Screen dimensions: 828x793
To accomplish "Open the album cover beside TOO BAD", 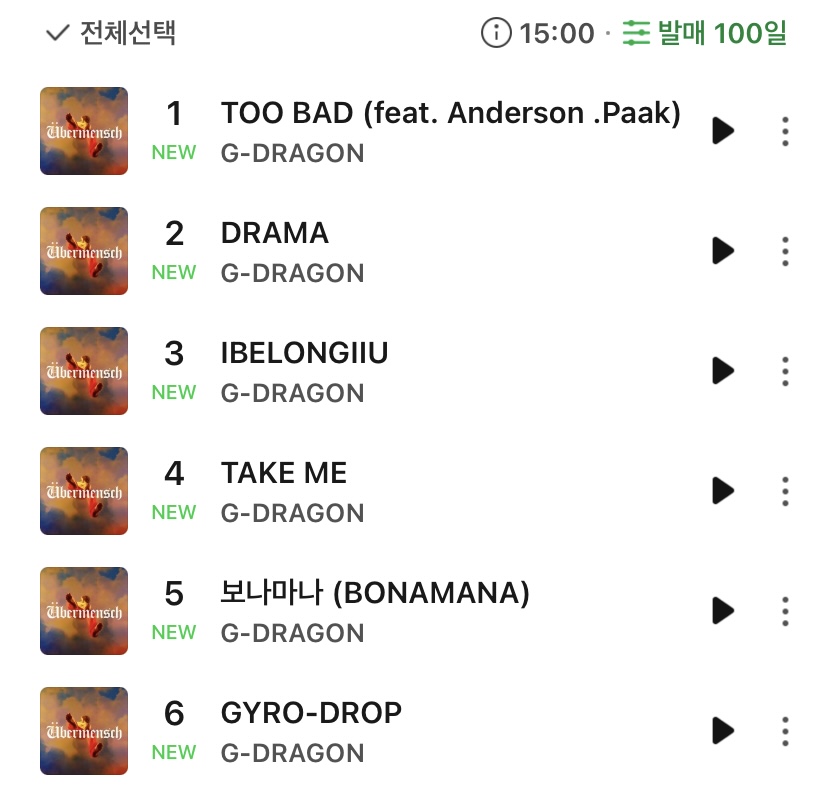I will (84, 131).
